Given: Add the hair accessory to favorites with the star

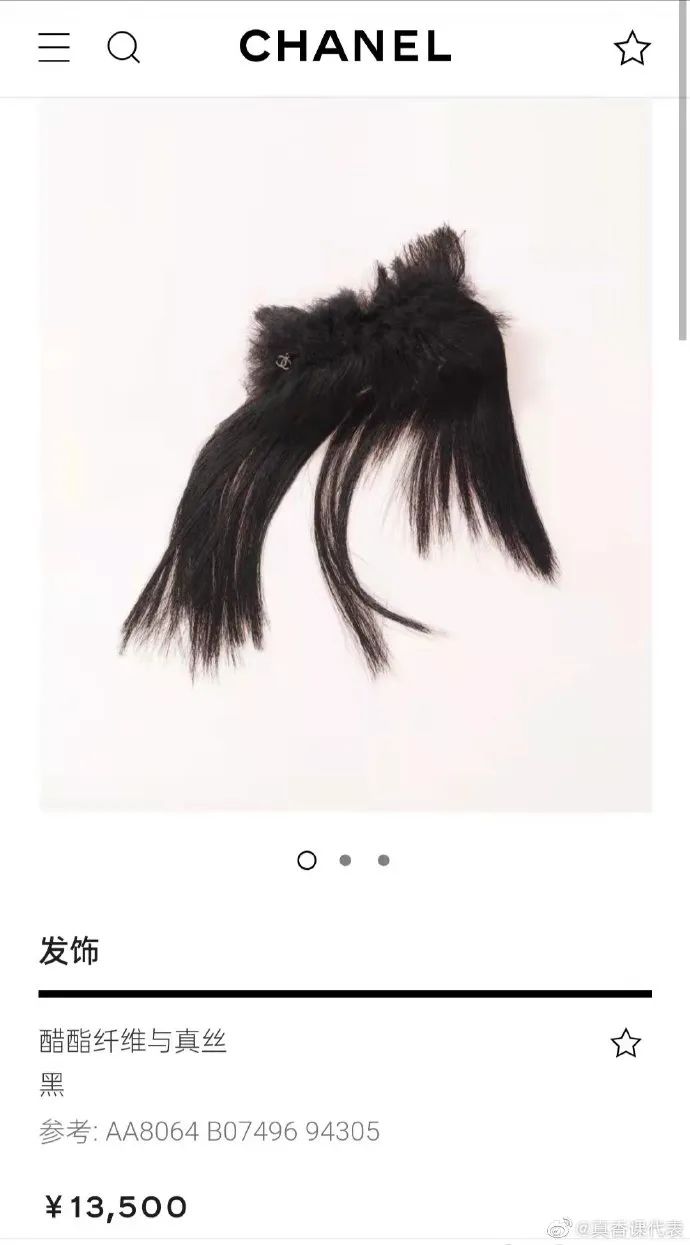Looking at the screenshot, I should [x=626, y=1043].
